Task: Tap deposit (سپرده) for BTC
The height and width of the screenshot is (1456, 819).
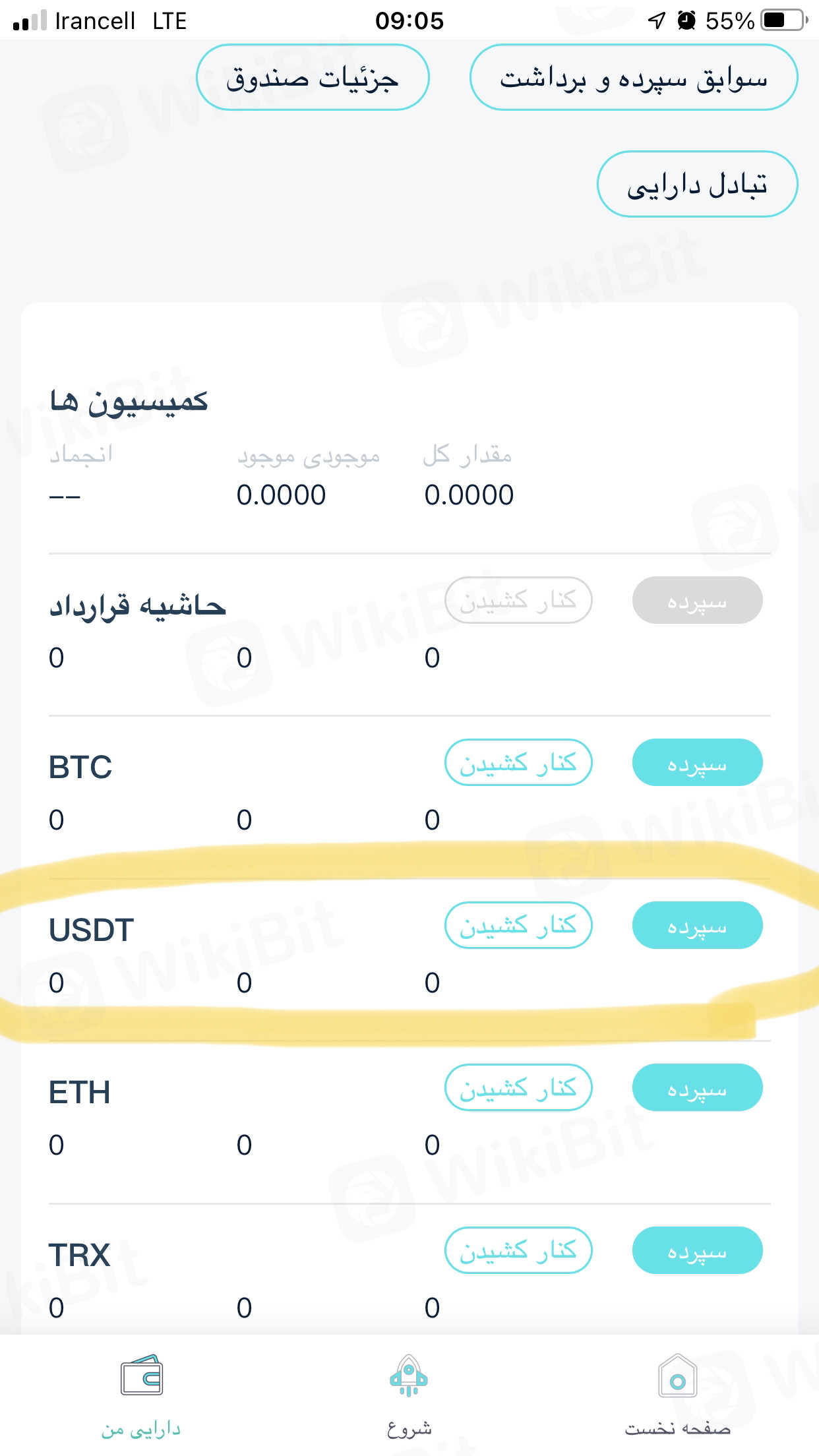Action: [x=697, y=763]
